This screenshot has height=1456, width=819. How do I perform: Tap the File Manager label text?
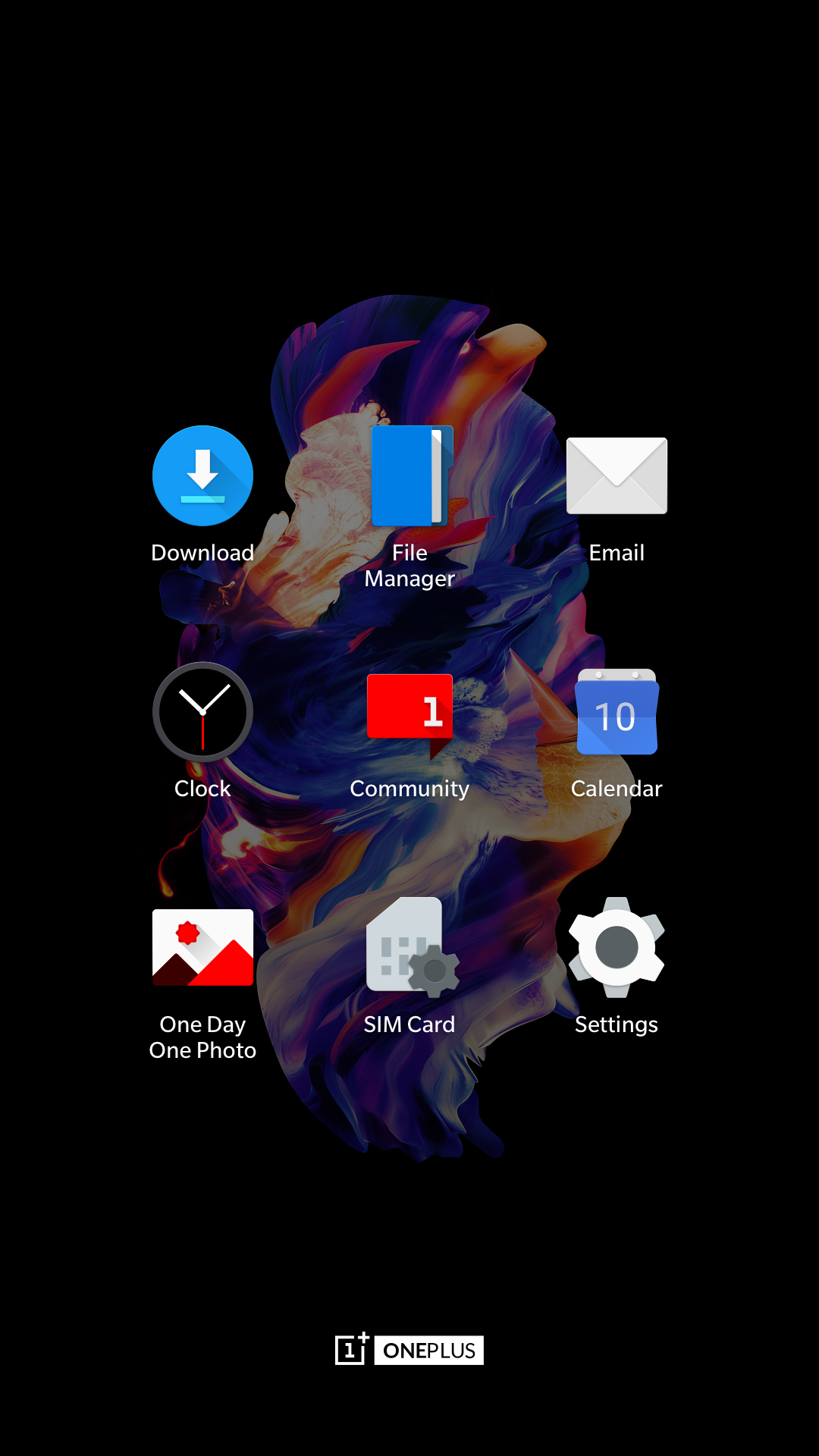[409, 566]
